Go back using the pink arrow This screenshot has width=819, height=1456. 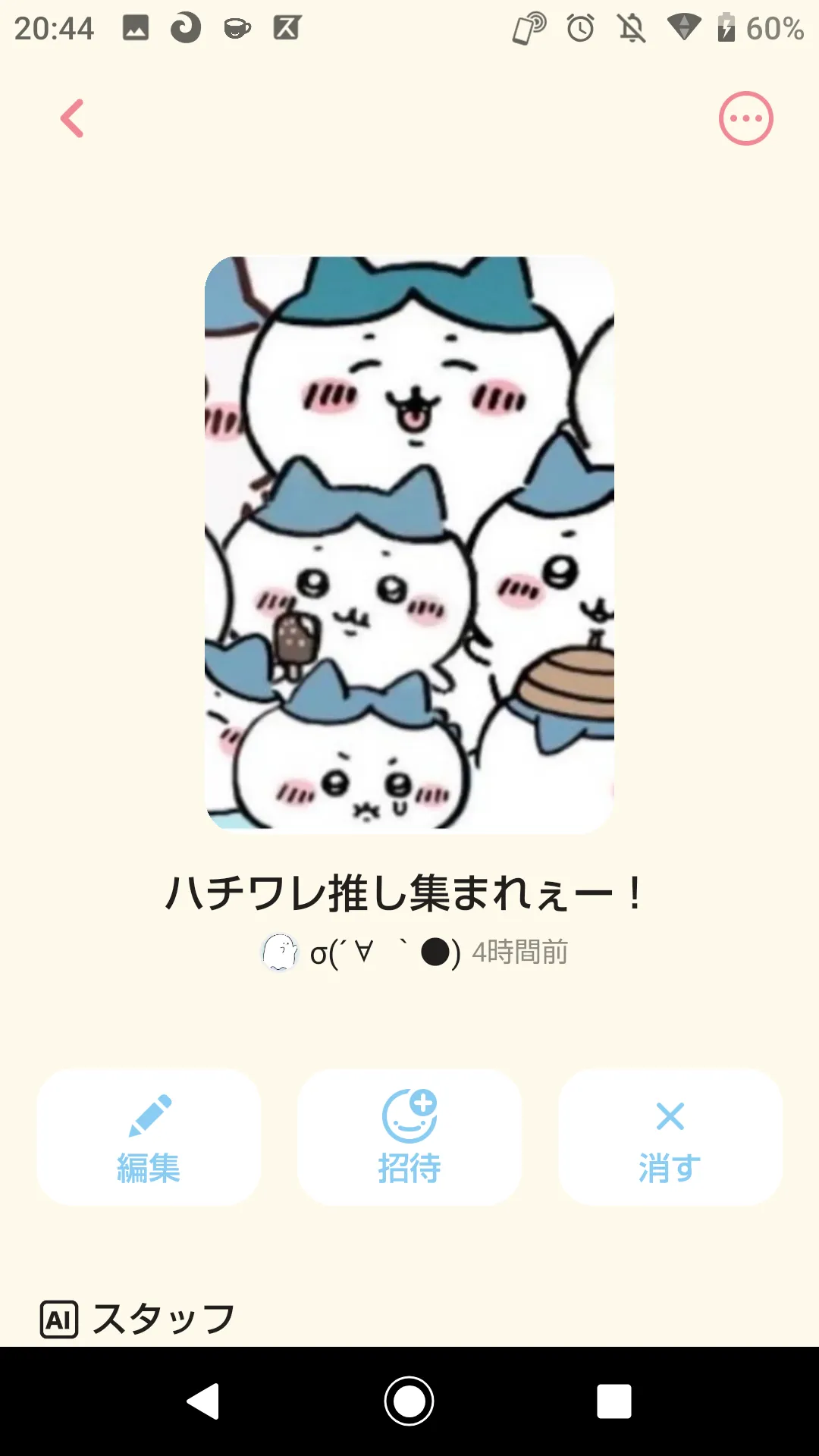coord(72,119)
